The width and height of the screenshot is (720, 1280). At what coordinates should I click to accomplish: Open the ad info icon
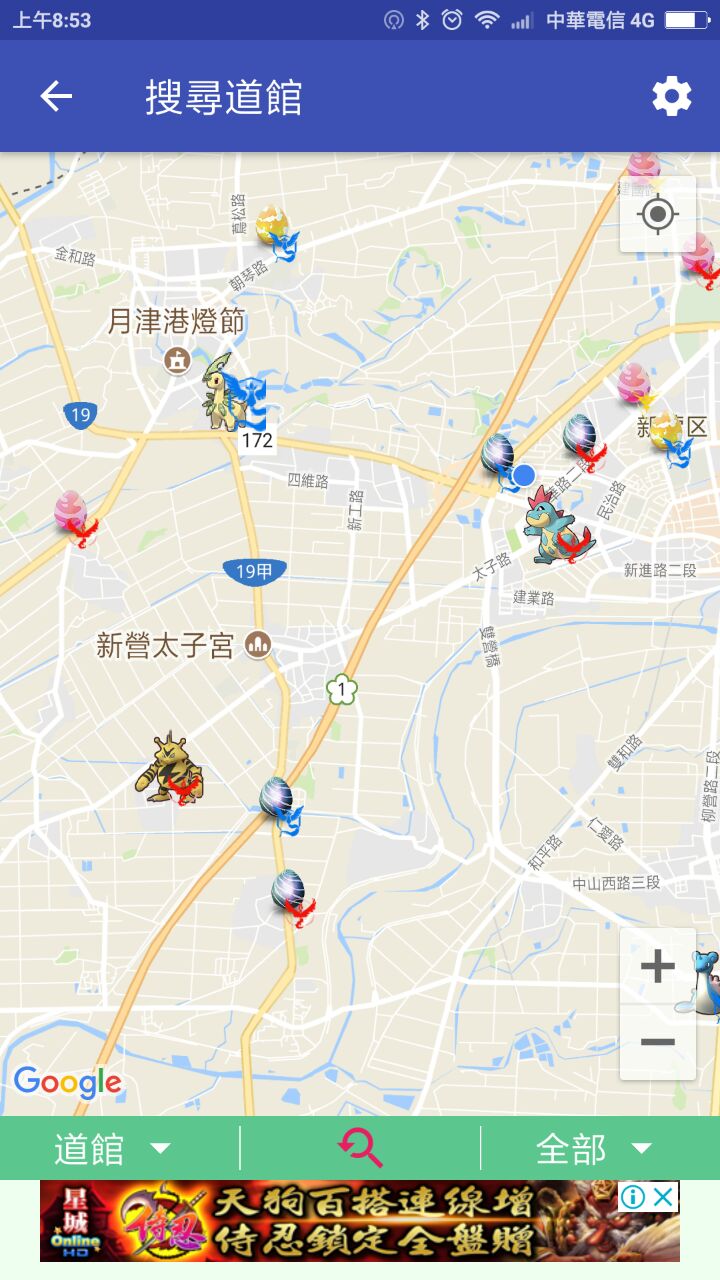[x=633, y=1196]
